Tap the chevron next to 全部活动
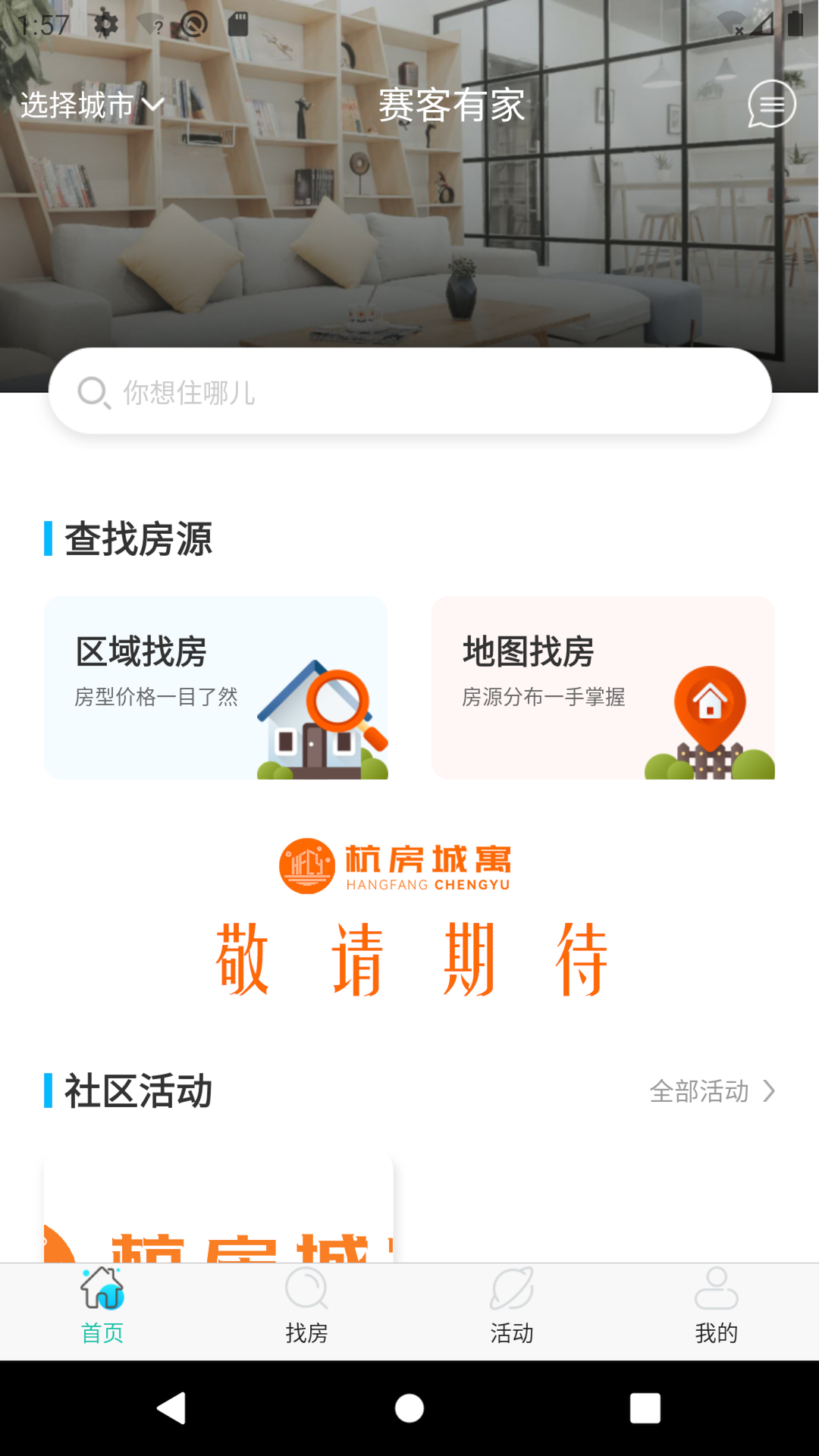This screenshot has height=1456, width=819. click(x=770, y=1092)
